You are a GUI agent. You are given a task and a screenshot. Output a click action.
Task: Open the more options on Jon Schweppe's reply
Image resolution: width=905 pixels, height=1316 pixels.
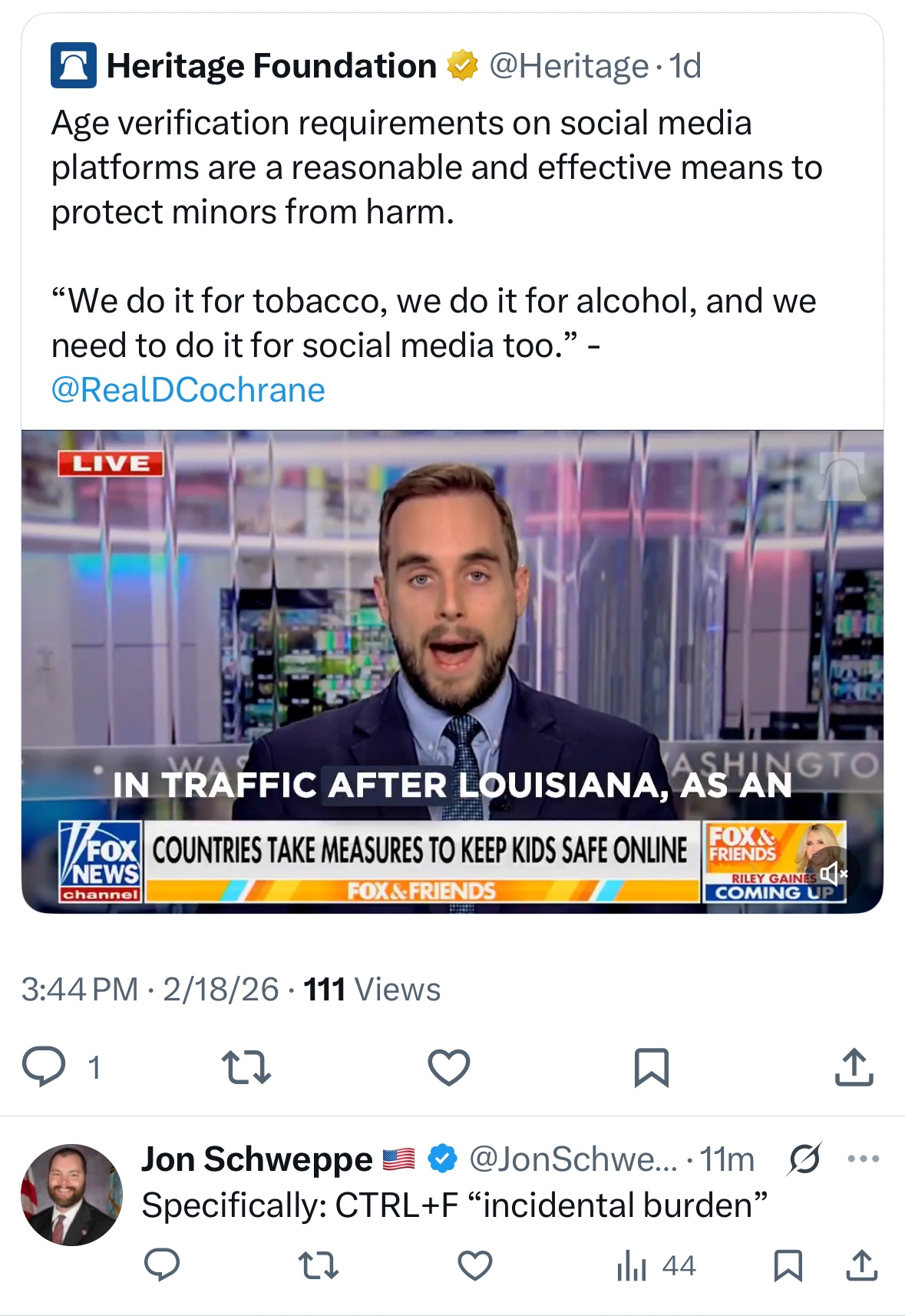tap(863, 1159)
